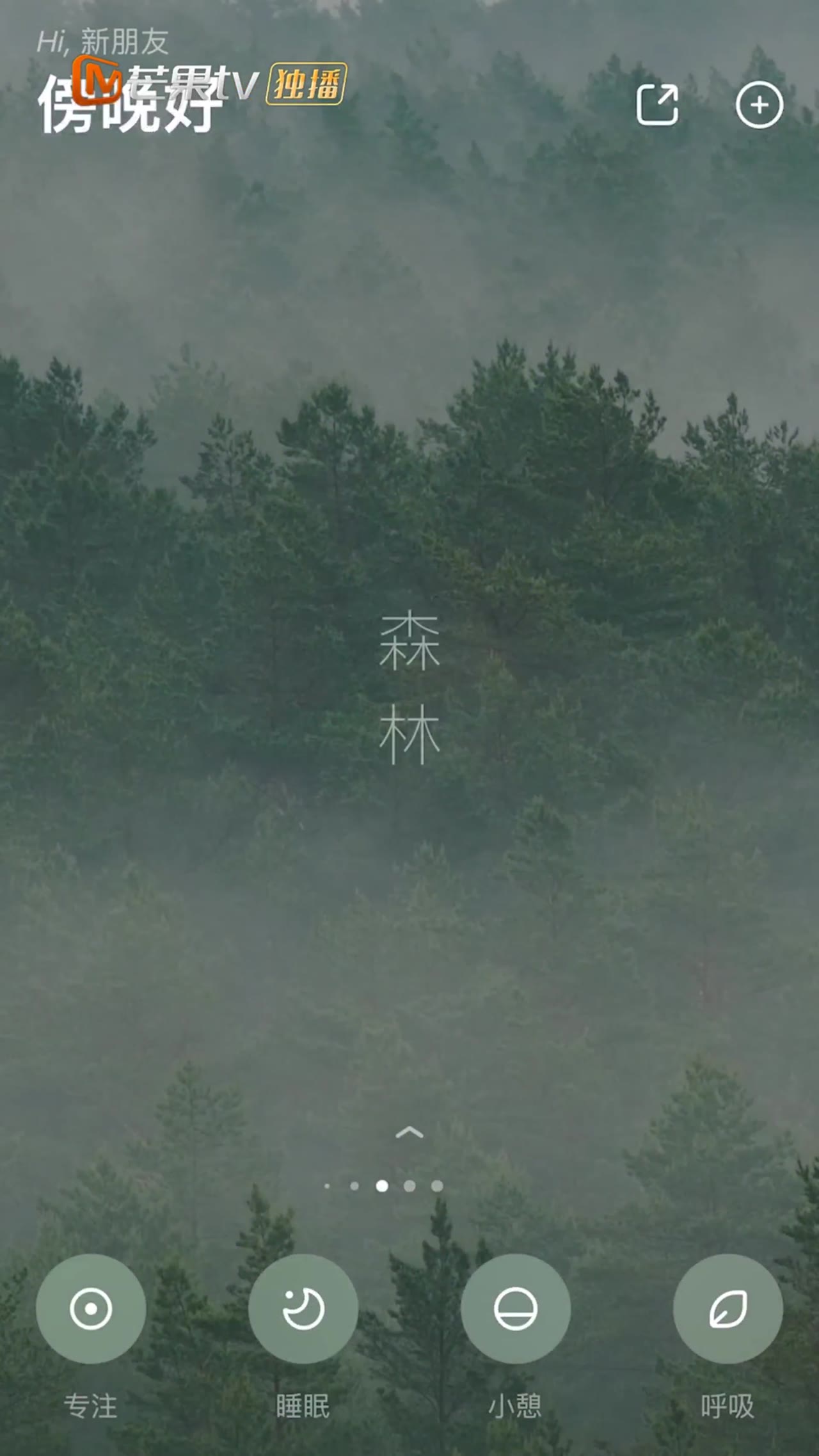The width and height of the screenshot is (819, 1456).
Task: Tap the plus circle icon
Action: click(759, 104)
